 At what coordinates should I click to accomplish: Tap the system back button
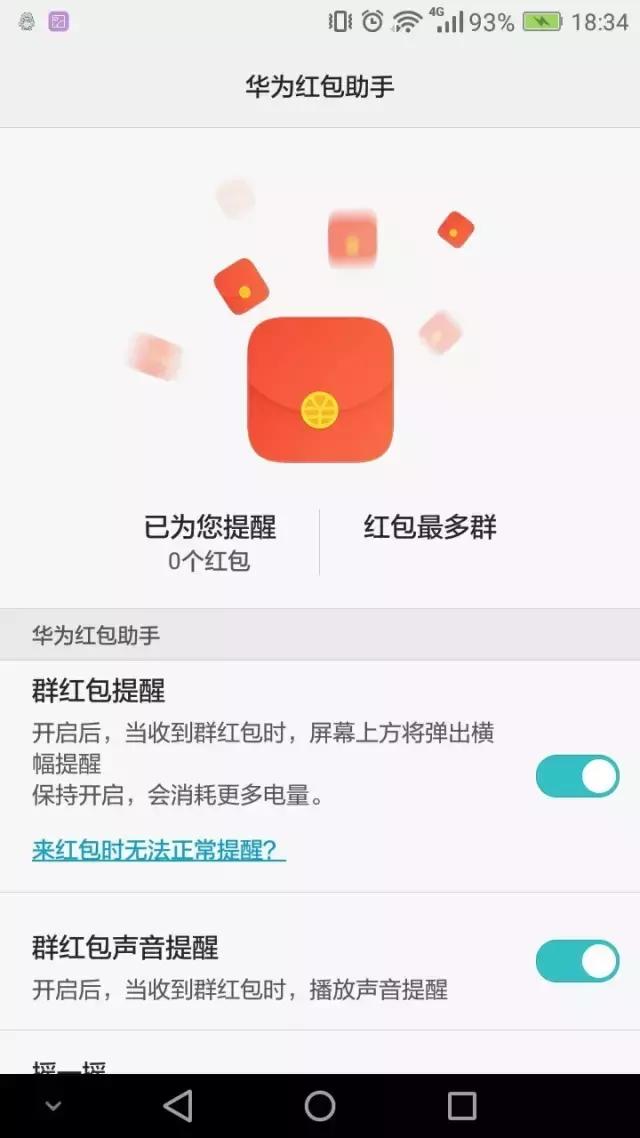(178, 1105)
